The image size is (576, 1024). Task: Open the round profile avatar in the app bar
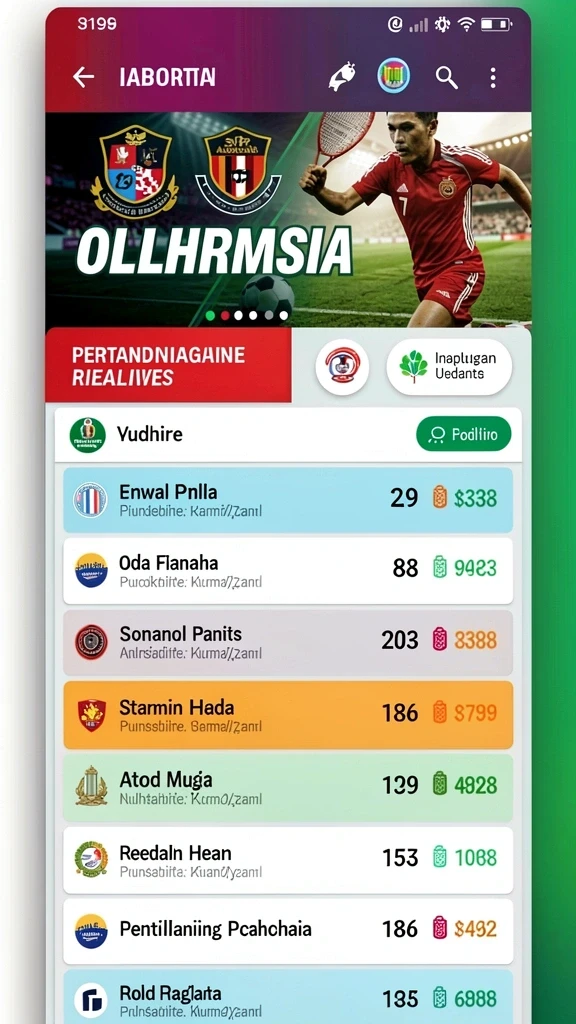(x=394, y=76)
